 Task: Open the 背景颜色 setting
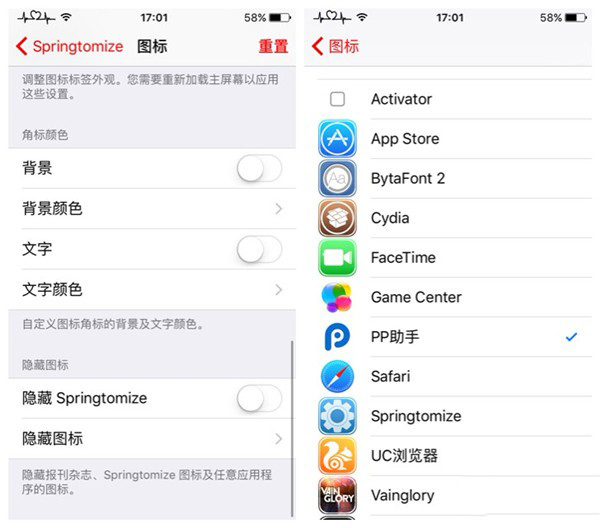point(150,209)
